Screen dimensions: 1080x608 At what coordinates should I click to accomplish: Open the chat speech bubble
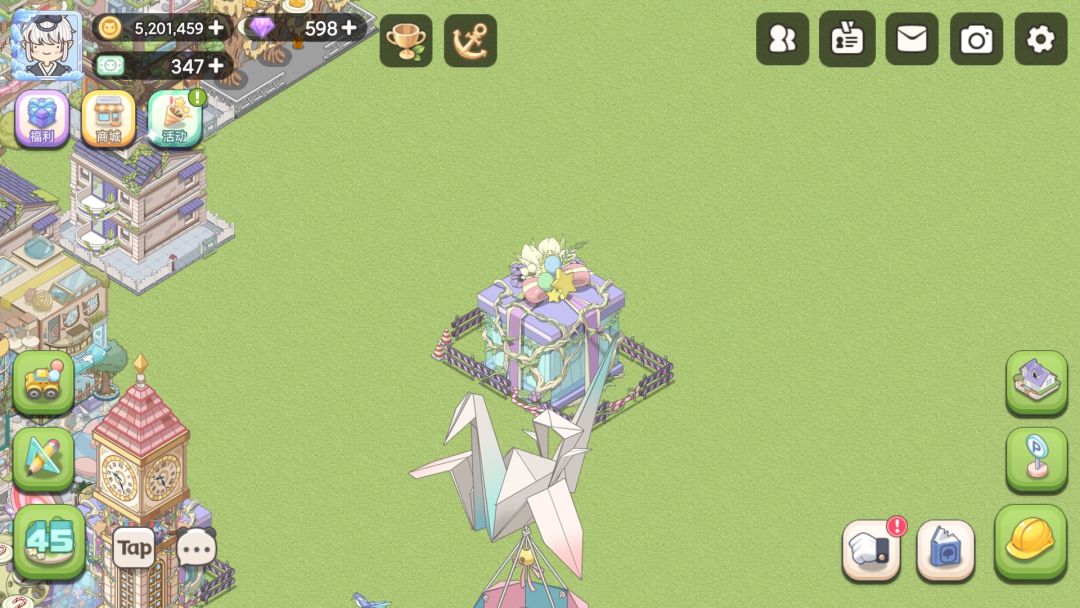[x=197, y=547]
